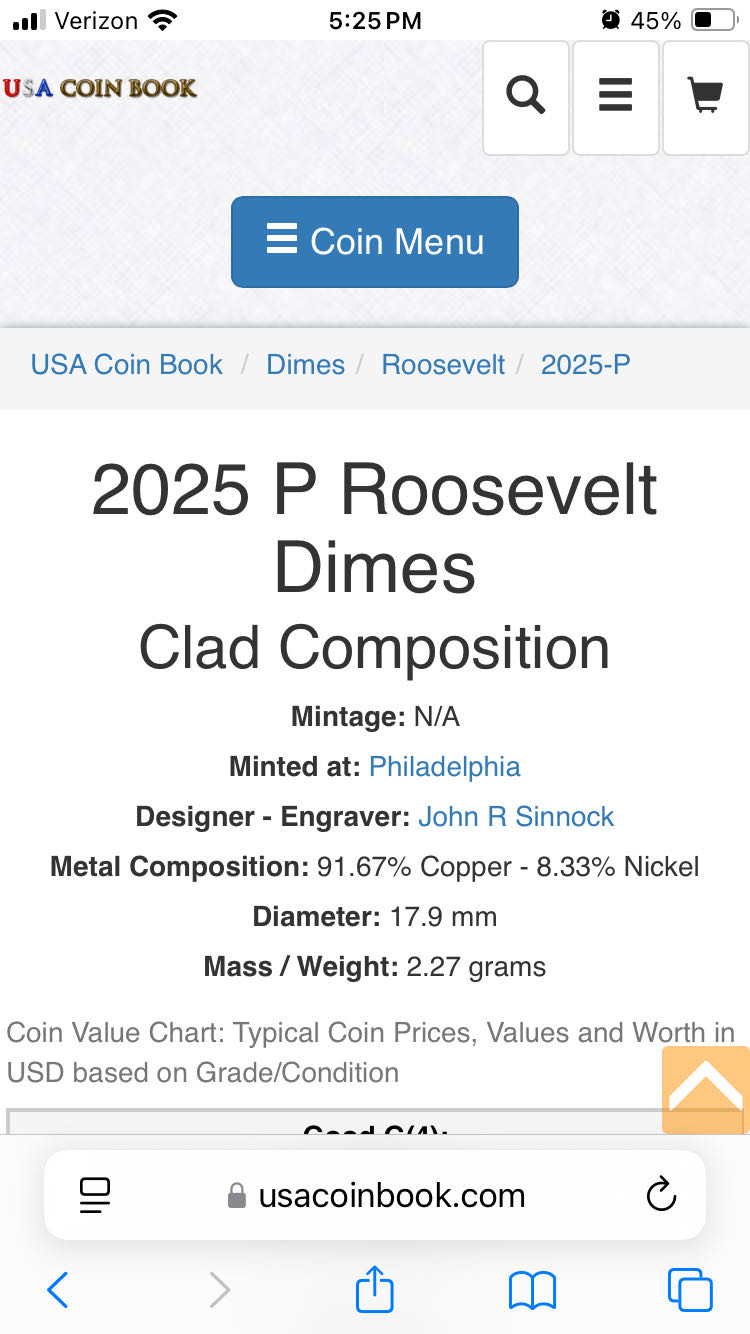Image resolution: width=750 pixels, height=1334 pixels.
Task: Jump back to top with orange arrow
Action: click(x=705, y=1089)
